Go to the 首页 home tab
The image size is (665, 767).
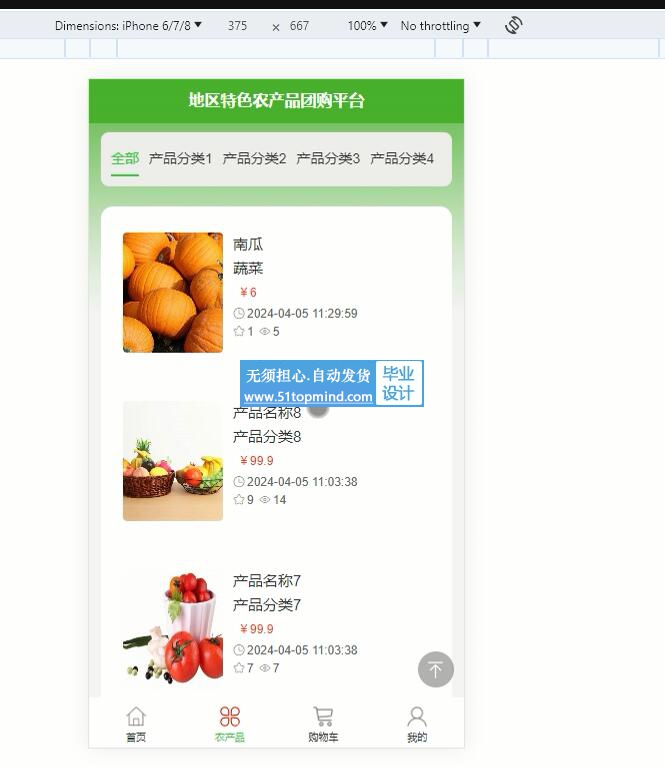136,724
